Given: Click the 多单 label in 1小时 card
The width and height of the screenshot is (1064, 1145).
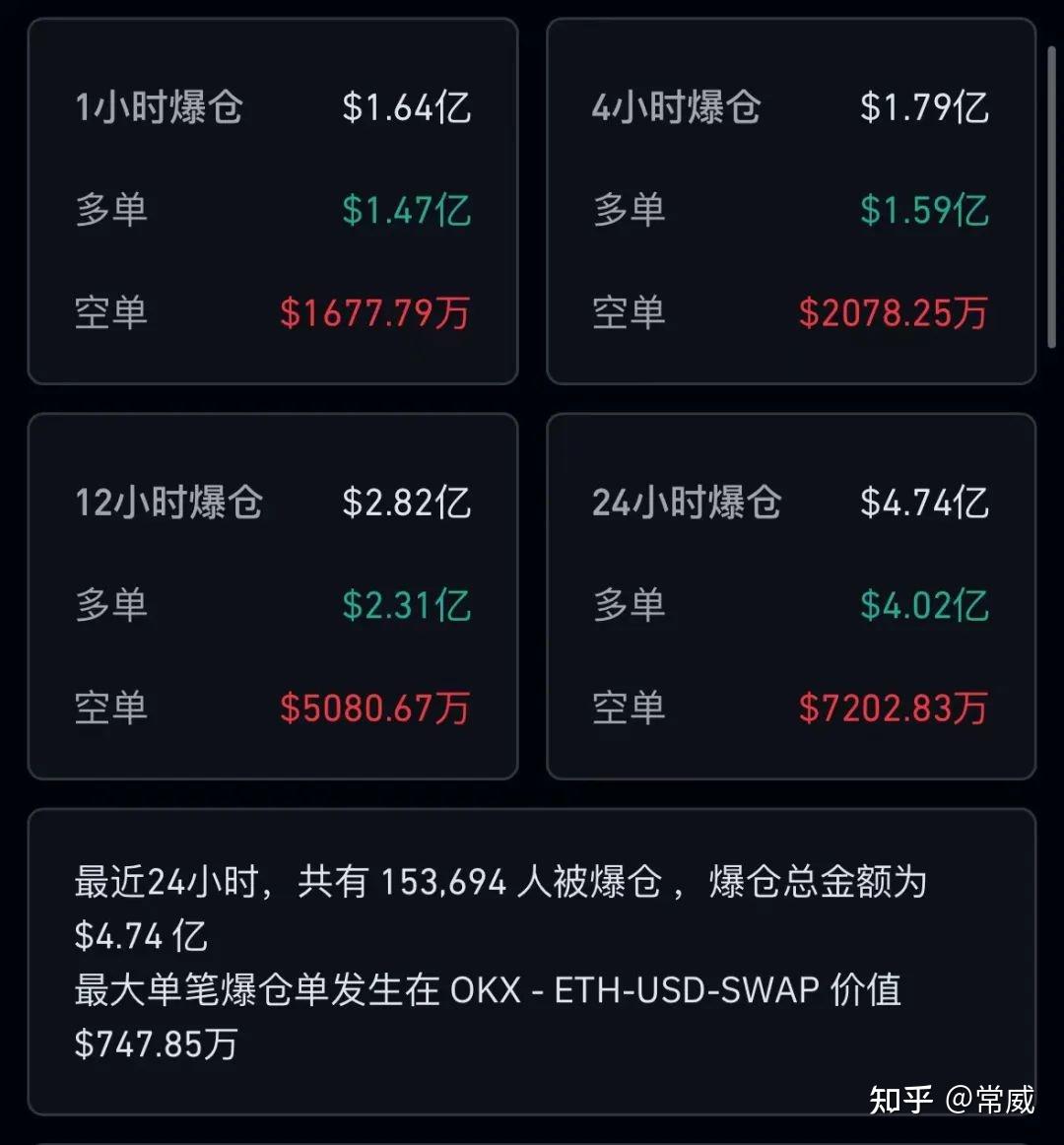Looking at the screenshot, I should pos(111,210).
